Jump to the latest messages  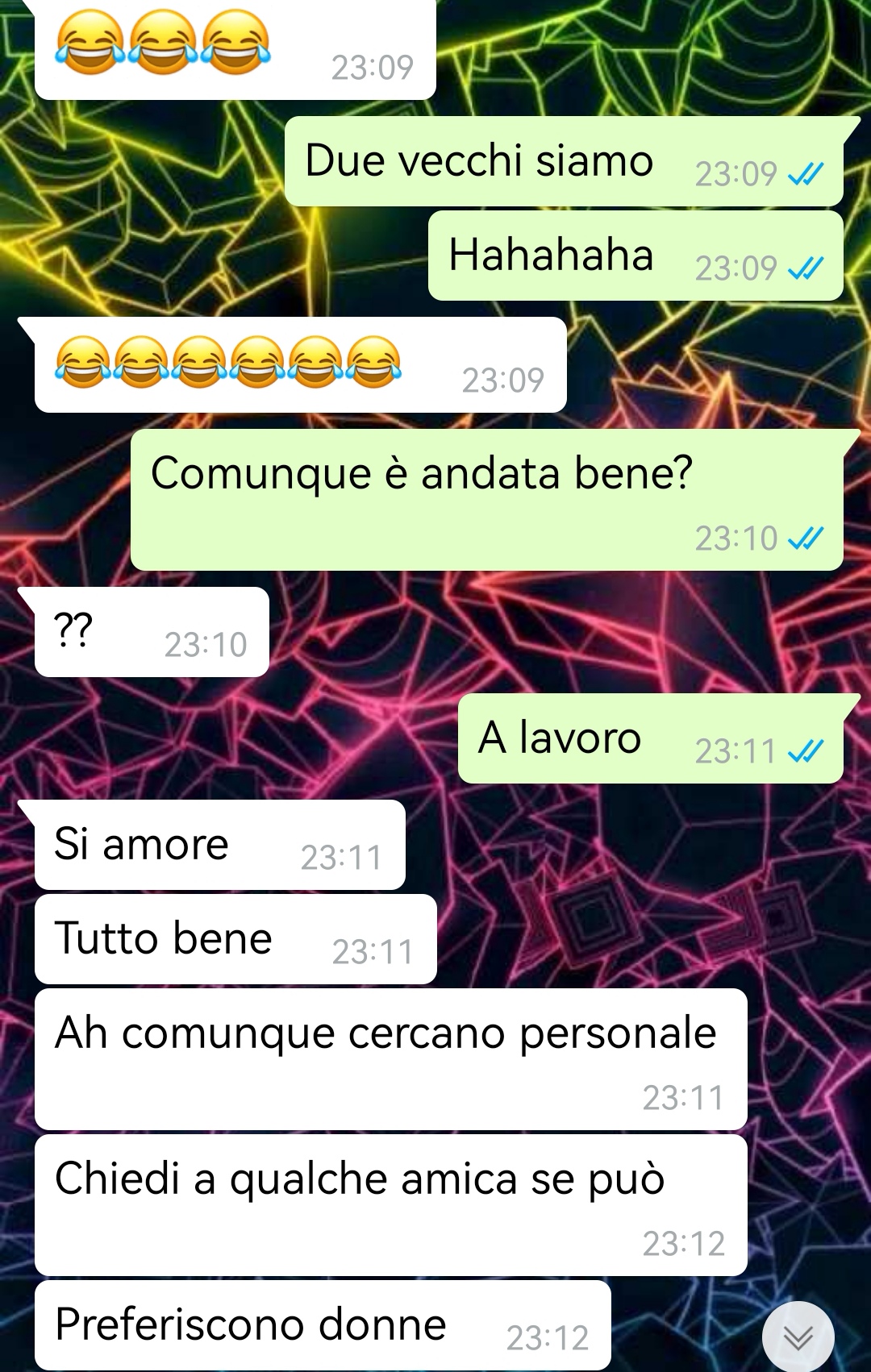[798, 1337]
